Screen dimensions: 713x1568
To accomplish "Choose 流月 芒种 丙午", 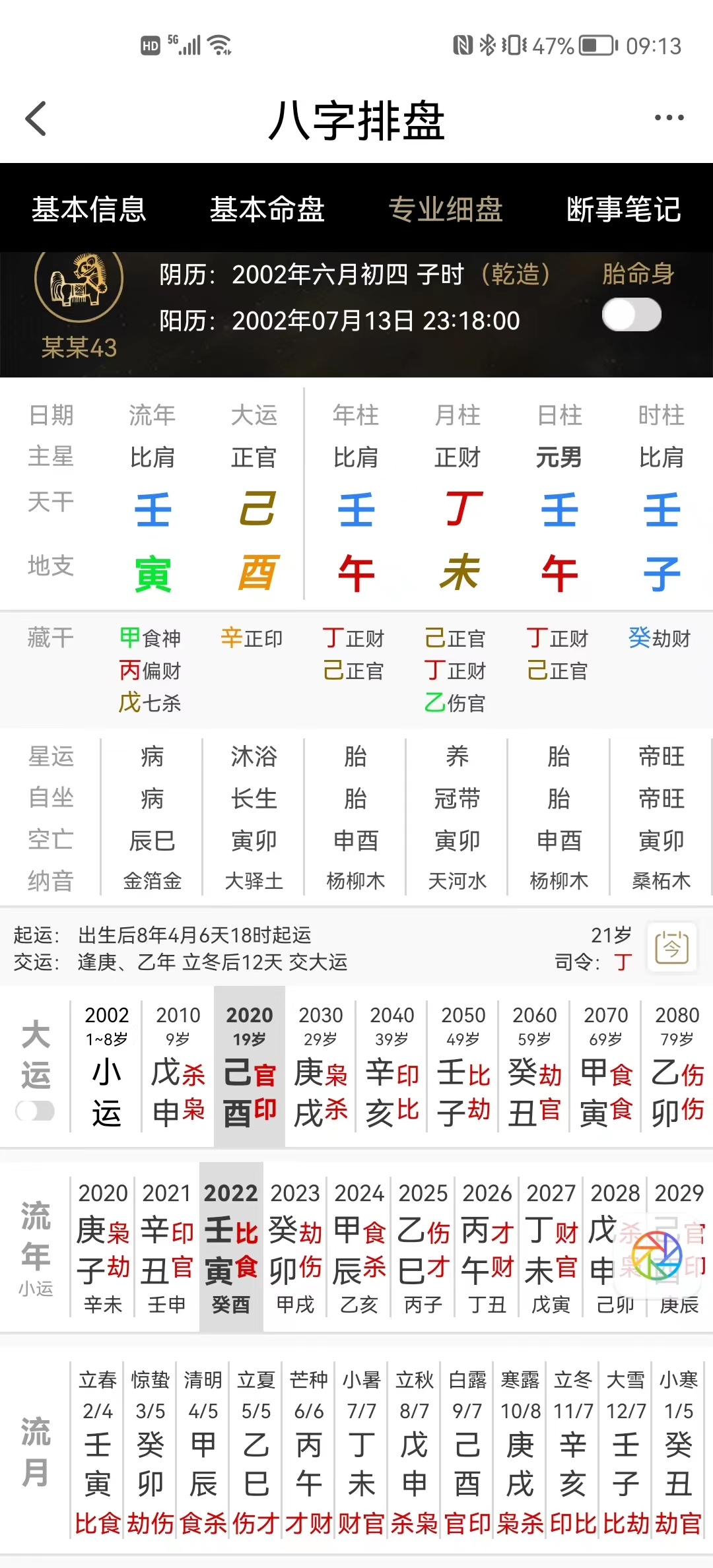I will [x=308, y=1452].
